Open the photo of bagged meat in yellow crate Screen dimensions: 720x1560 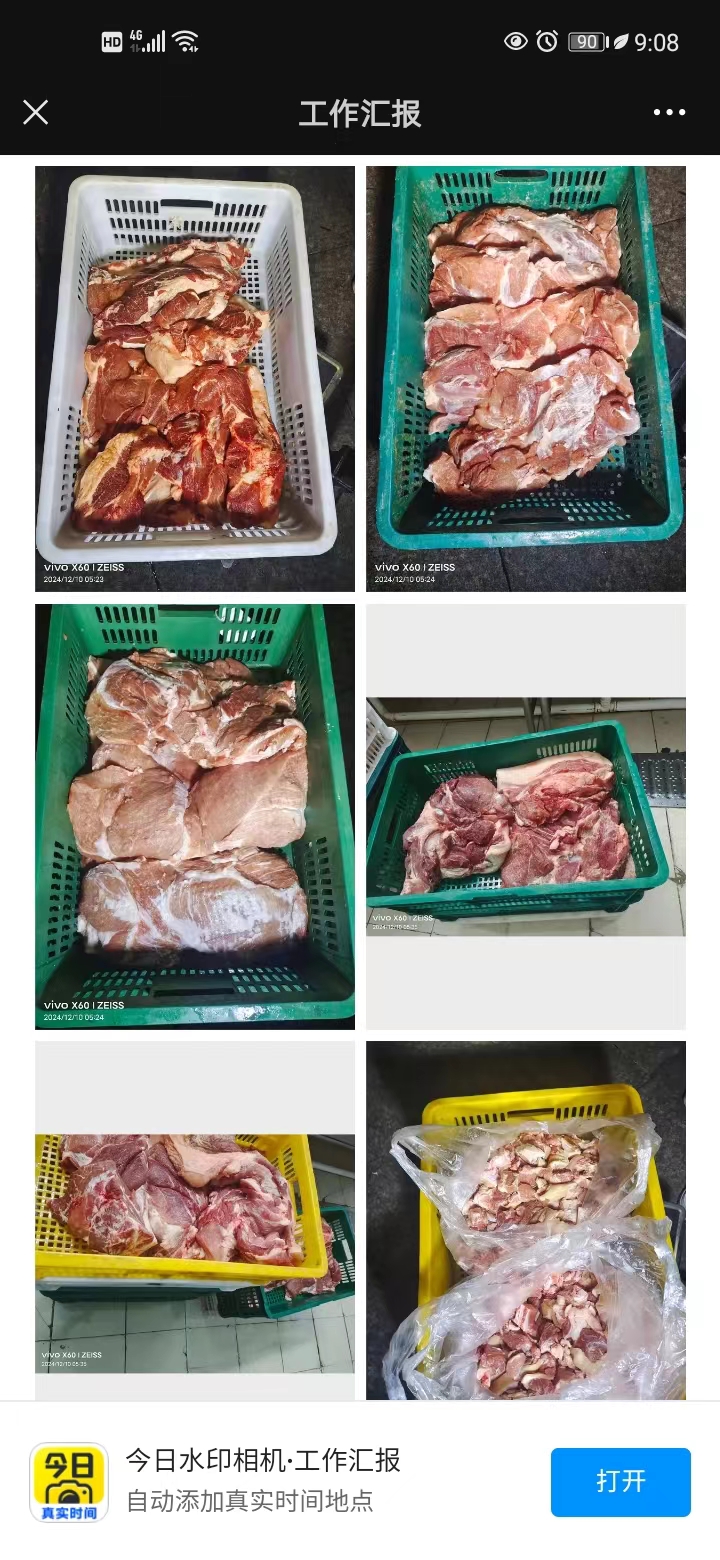pos(526,1220)
